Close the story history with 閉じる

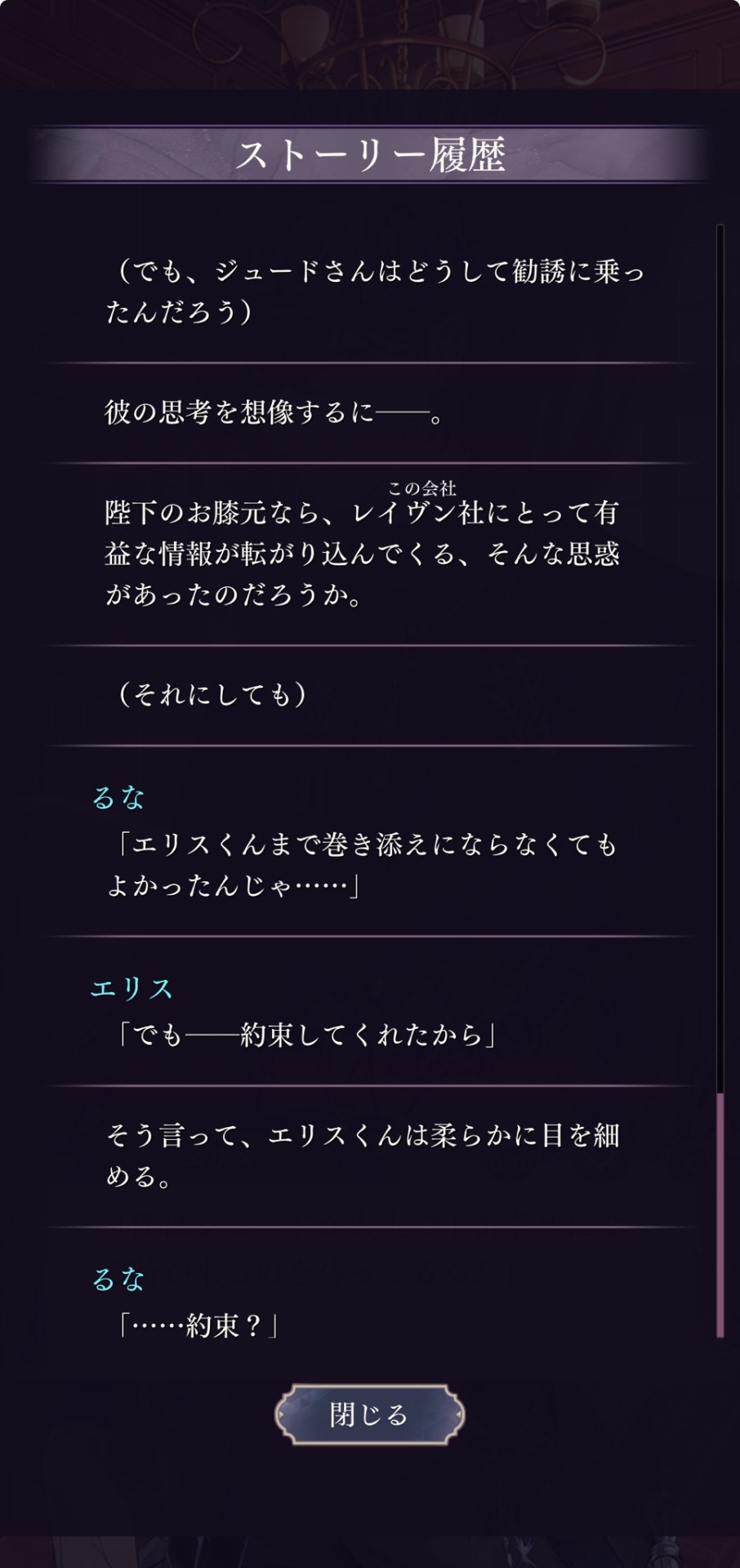pos(369,1414)
